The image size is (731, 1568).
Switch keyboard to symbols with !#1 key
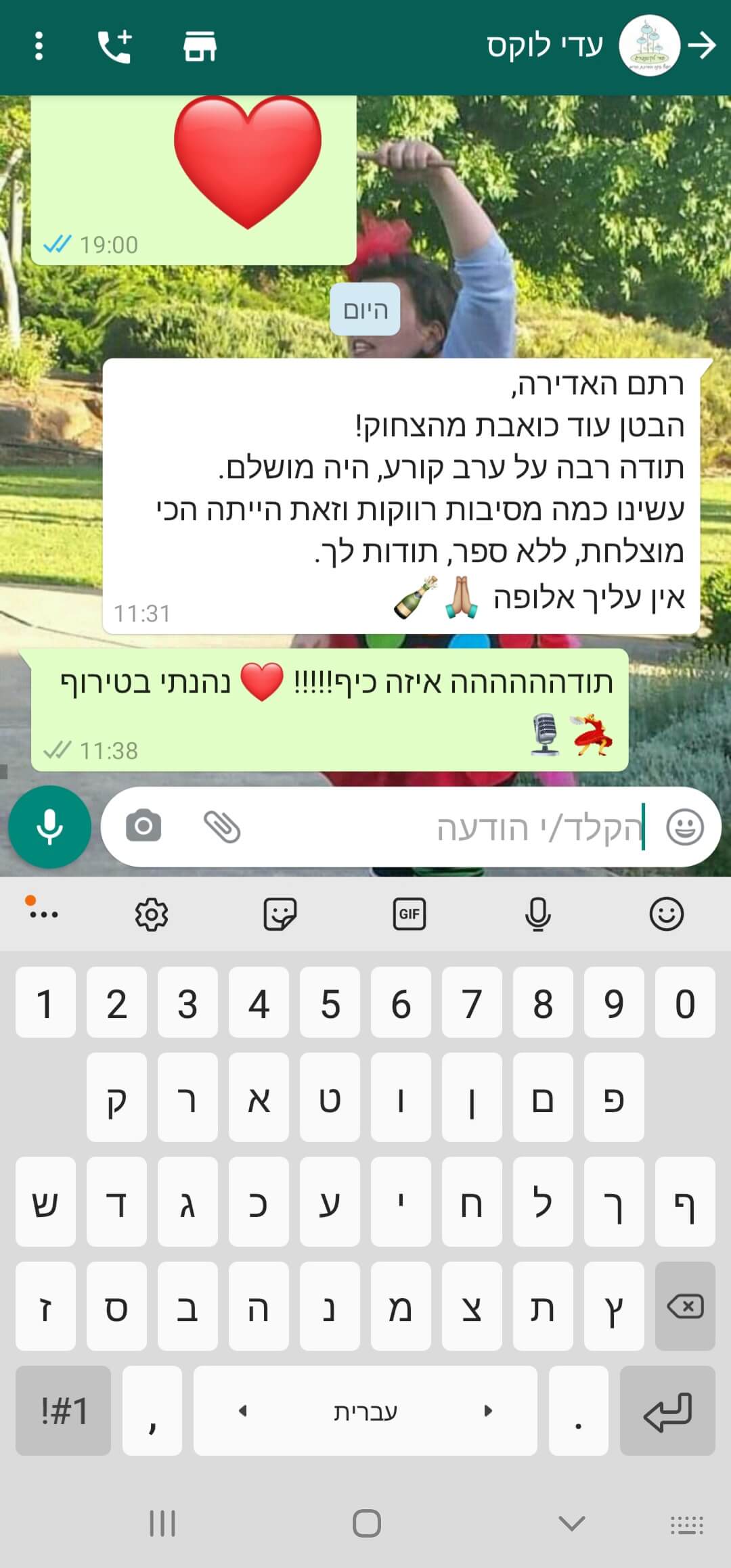pyautogui.click(x=63, y=1410)
